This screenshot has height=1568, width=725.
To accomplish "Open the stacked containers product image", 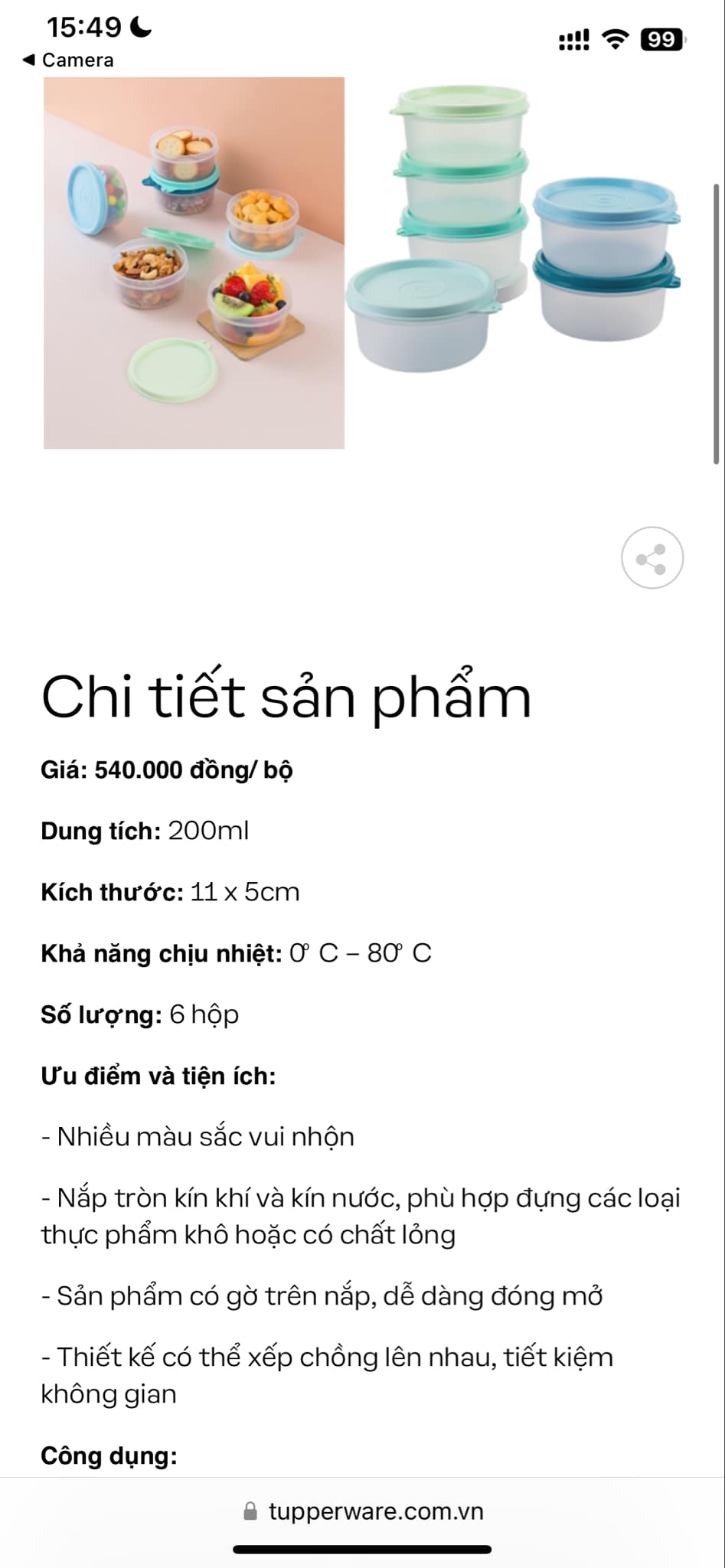I will tap(513, 230).
